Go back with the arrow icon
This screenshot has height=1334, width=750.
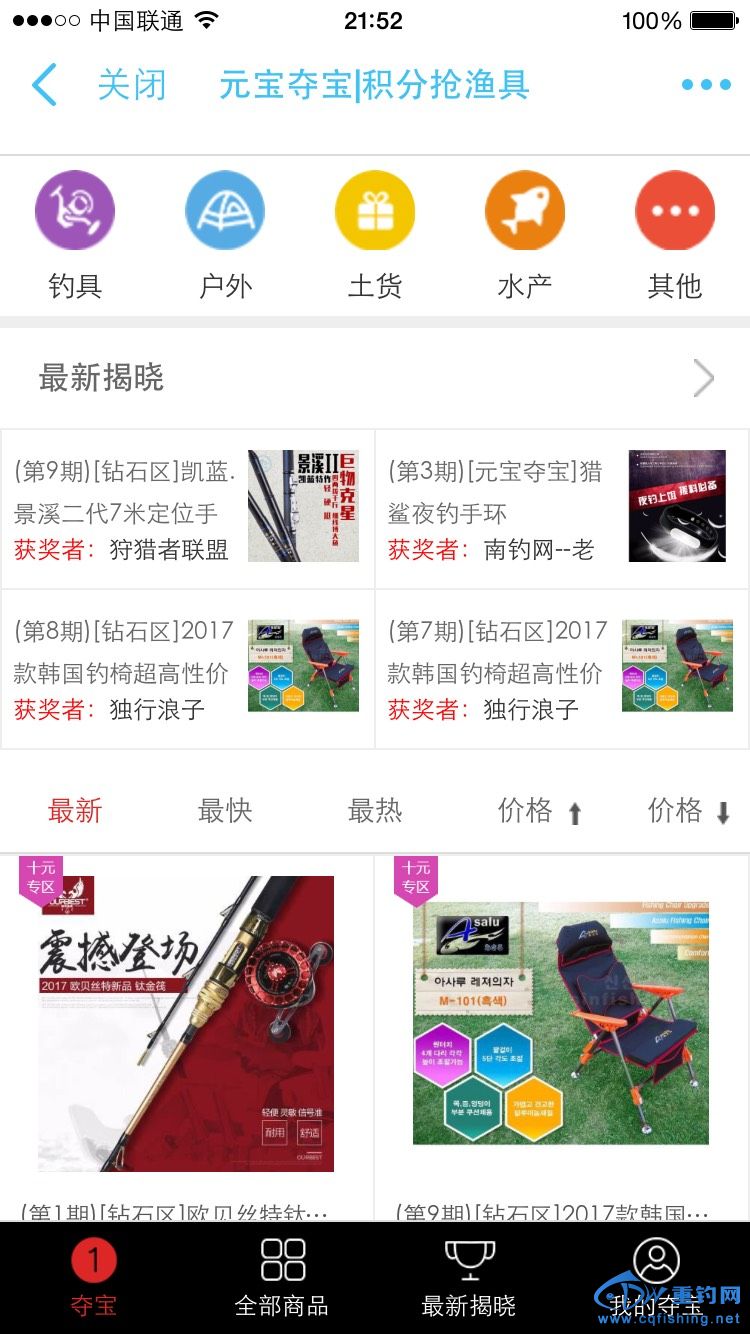(x=44, y=85)
